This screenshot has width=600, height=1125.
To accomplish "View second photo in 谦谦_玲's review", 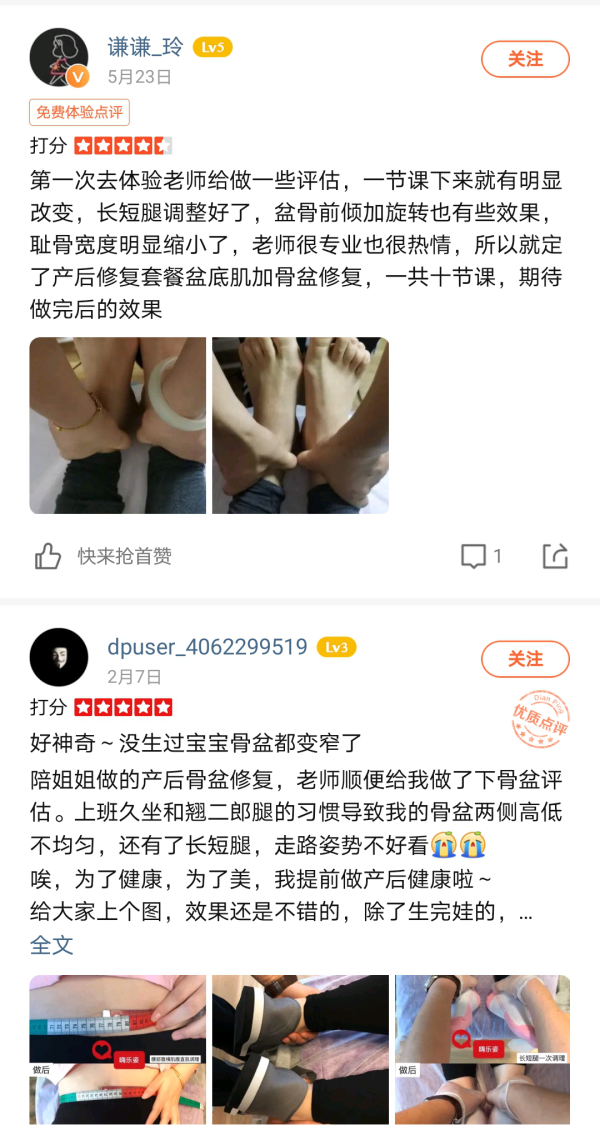I will click(x=300, y=425).
